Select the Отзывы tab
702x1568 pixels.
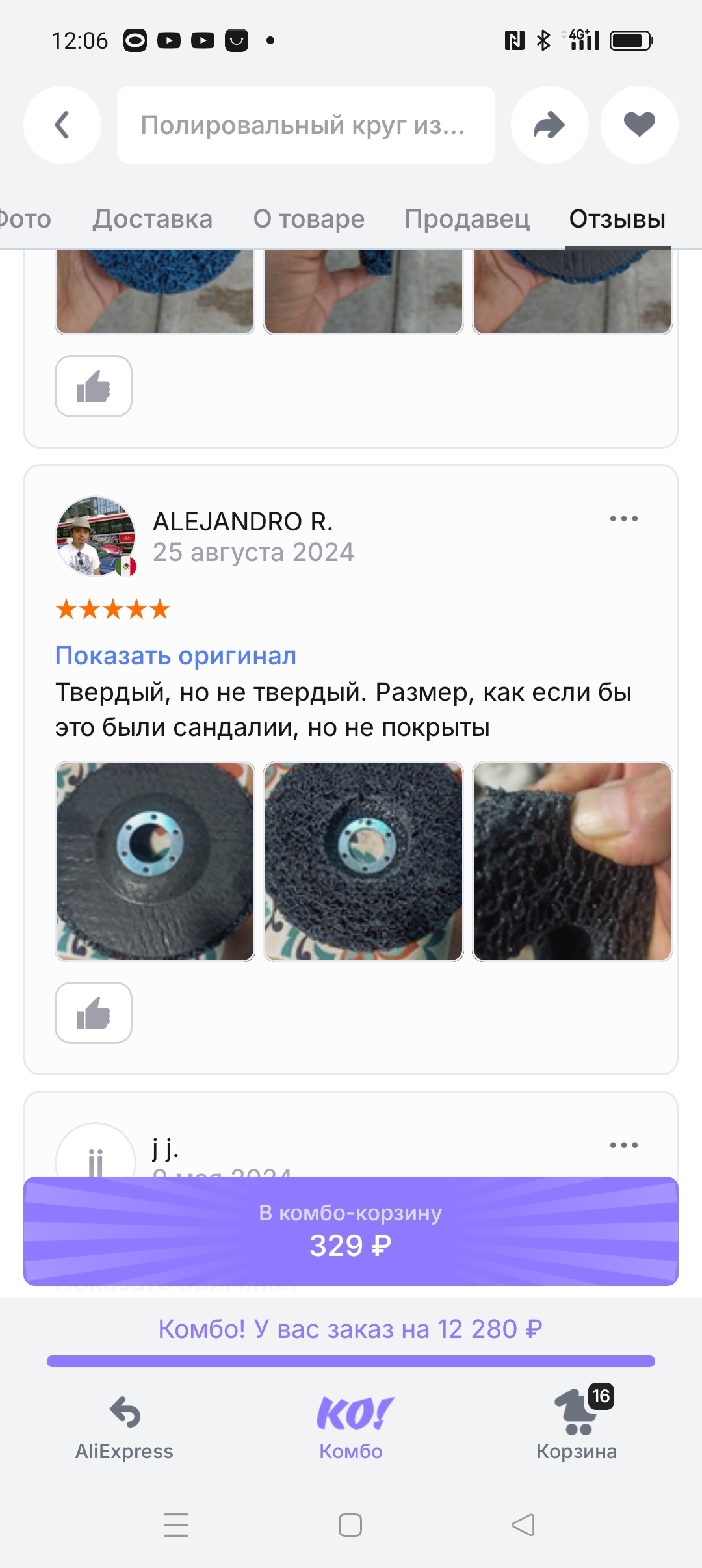point(617,219)
